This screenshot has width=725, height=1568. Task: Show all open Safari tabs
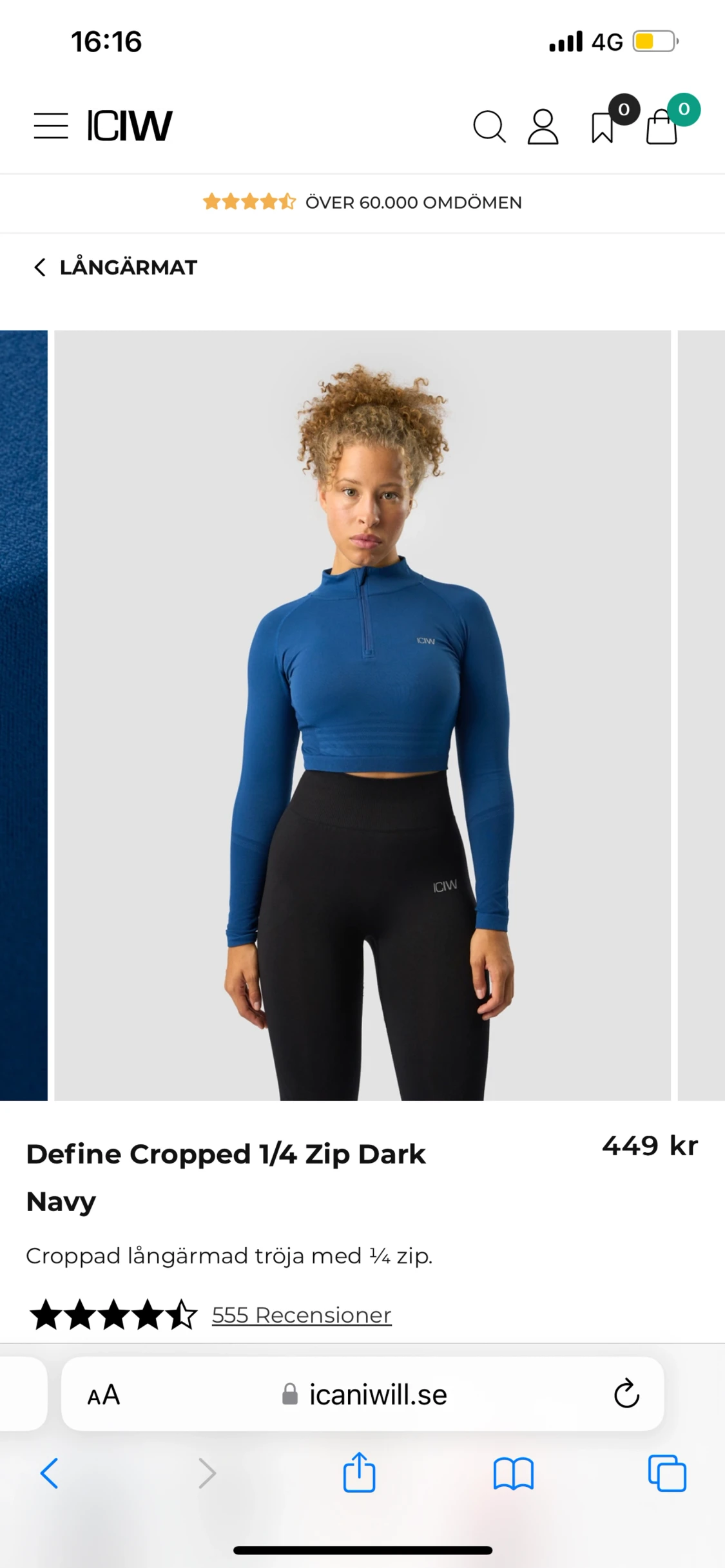pyautogui.click(x=667, y=1473)
